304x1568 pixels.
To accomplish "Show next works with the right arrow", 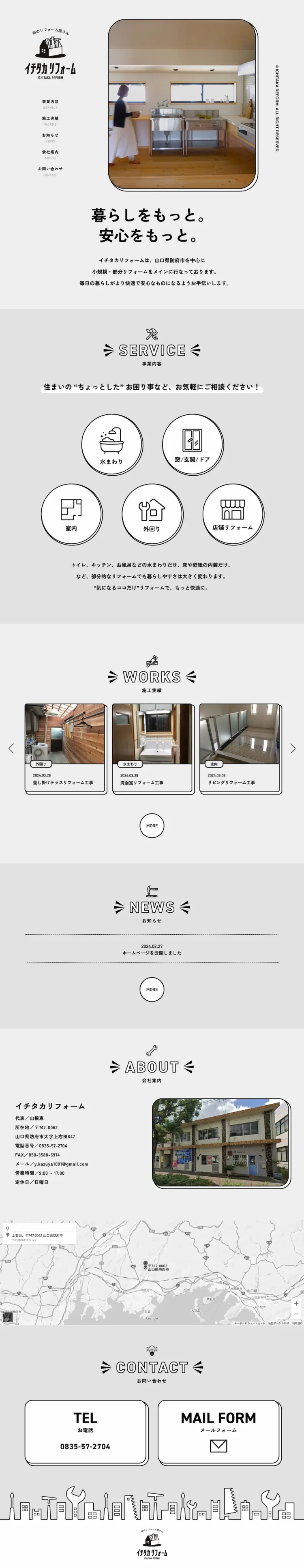I will click(x=293, y=748).
